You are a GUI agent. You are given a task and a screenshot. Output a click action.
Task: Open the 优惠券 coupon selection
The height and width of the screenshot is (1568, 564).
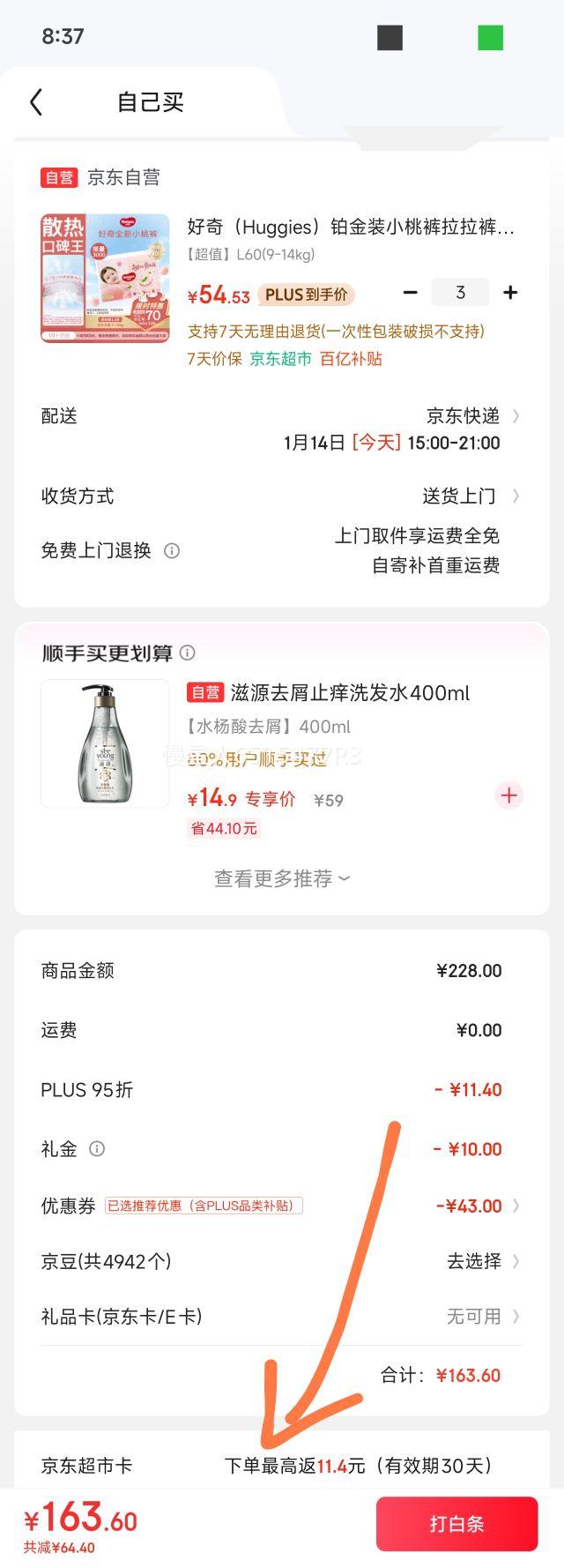click(477, 1206)
